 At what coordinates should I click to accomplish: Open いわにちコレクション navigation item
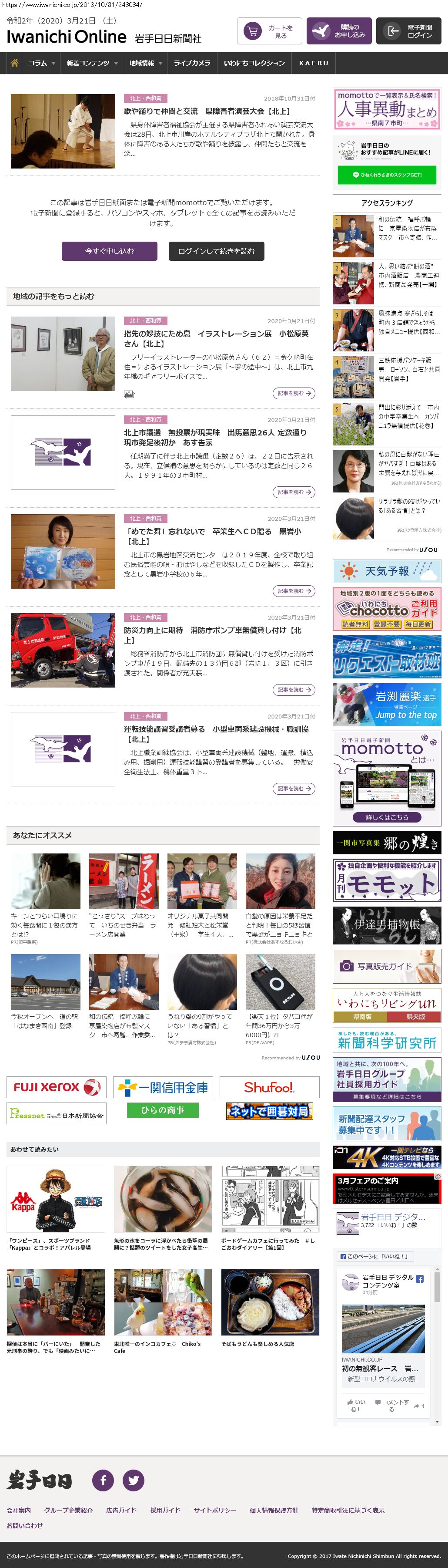coord(254,63)
